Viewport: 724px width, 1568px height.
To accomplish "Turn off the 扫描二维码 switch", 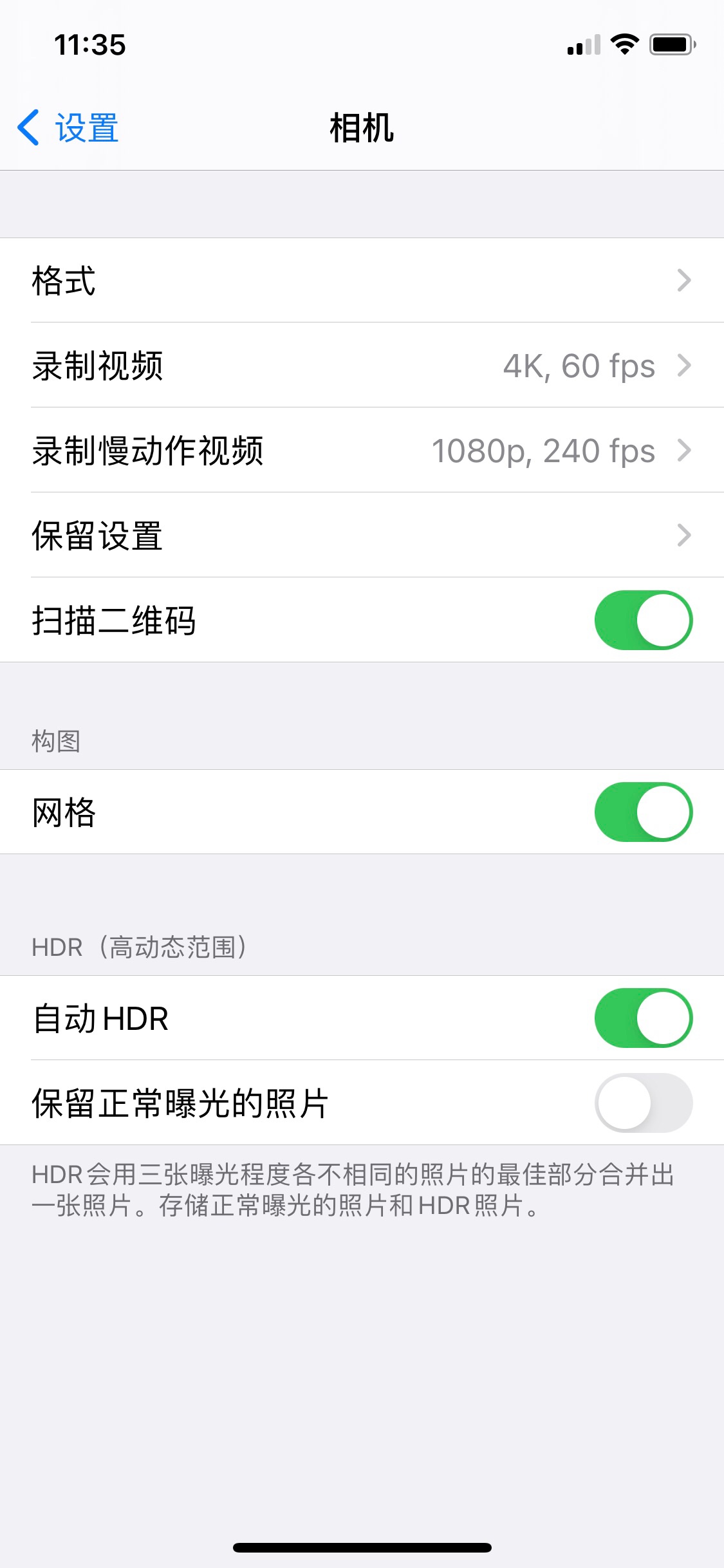I will point(643,621).
